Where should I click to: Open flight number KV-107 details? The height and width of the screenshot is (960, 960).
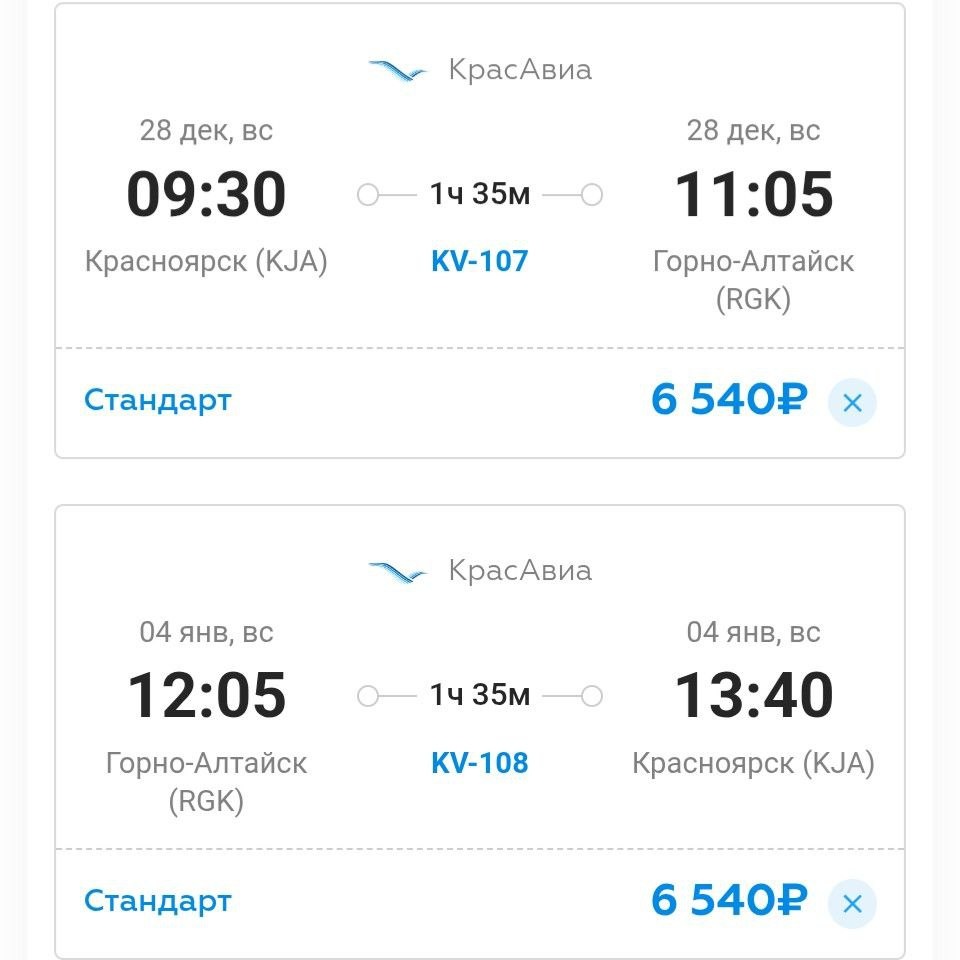(x=479, y=261)
